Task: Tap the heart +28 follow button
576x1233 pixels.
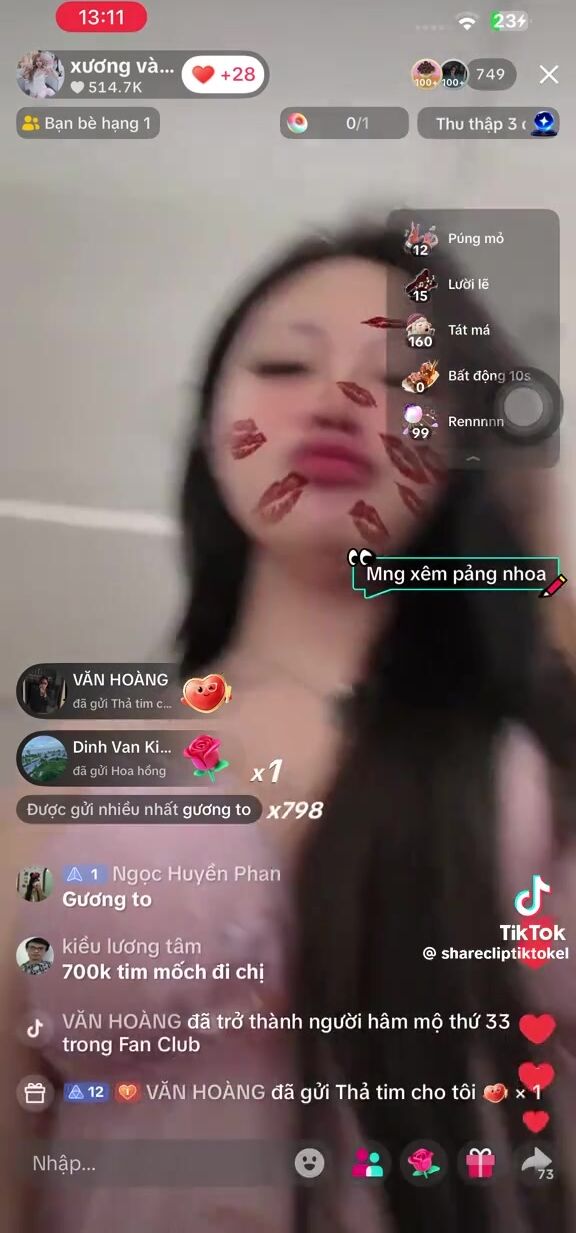Action: pos(222,74)
